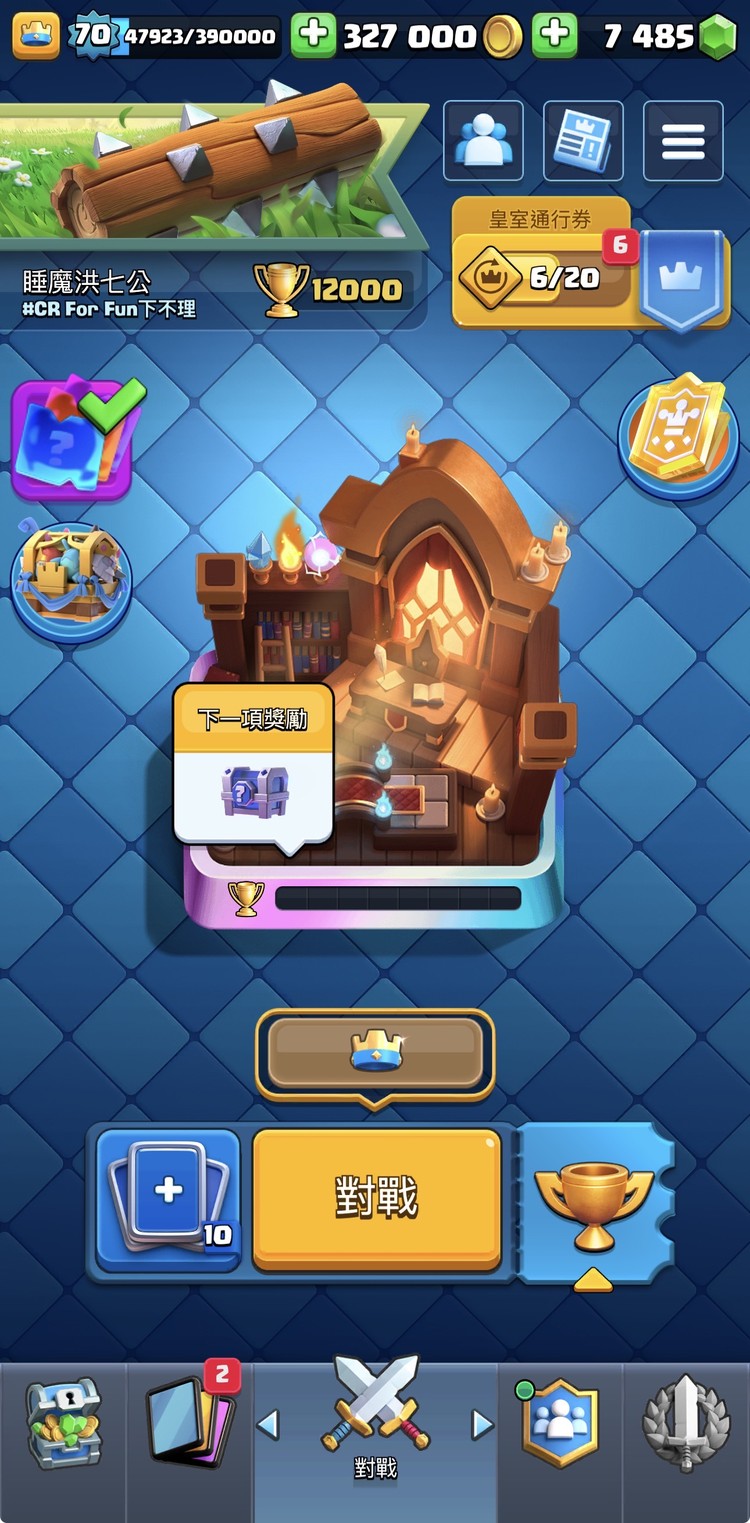Open the friends list icon
Image resolution: width=750 pixels, height=1523 pixels.
pyautogui.click(x=483, y=141)
